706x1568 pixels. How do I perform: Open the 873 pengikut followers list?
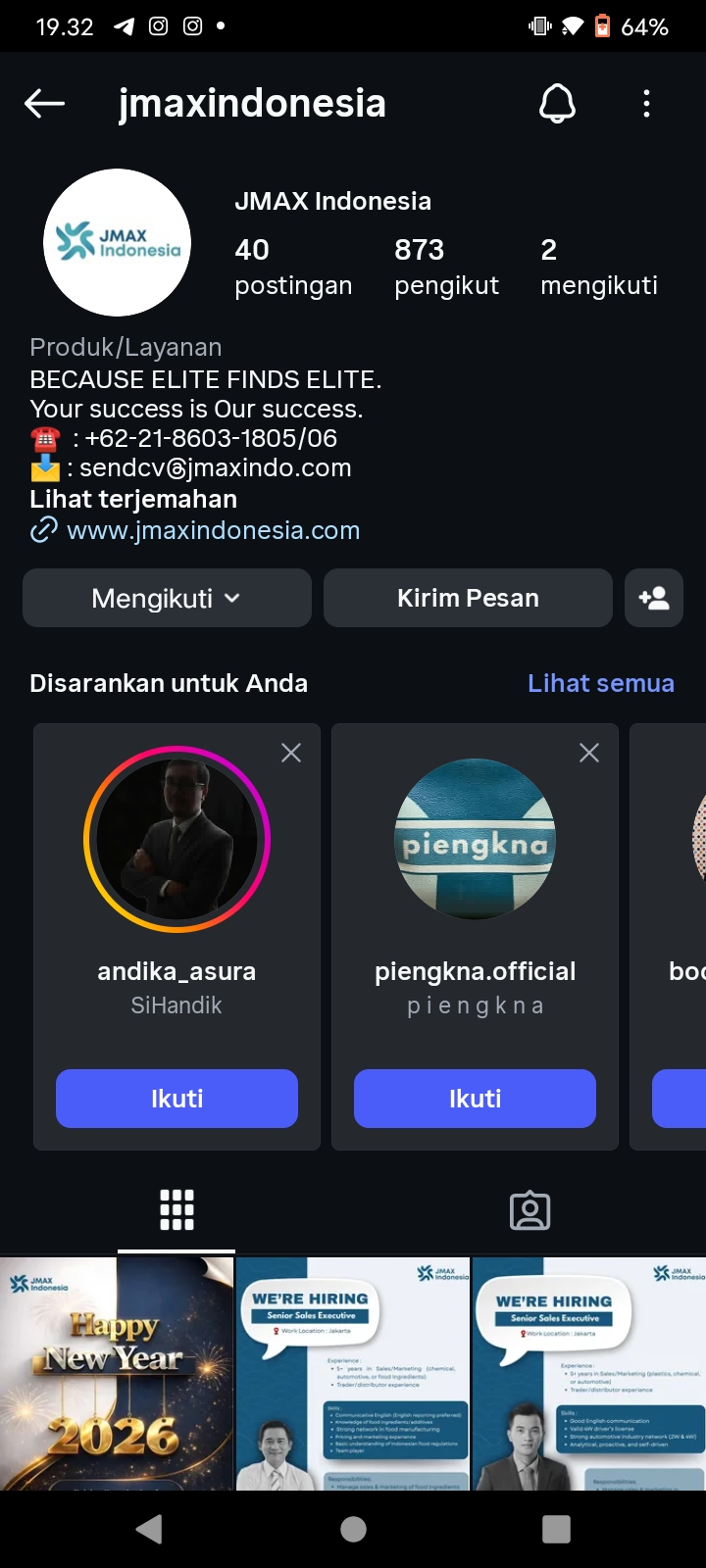coord(446,267)
